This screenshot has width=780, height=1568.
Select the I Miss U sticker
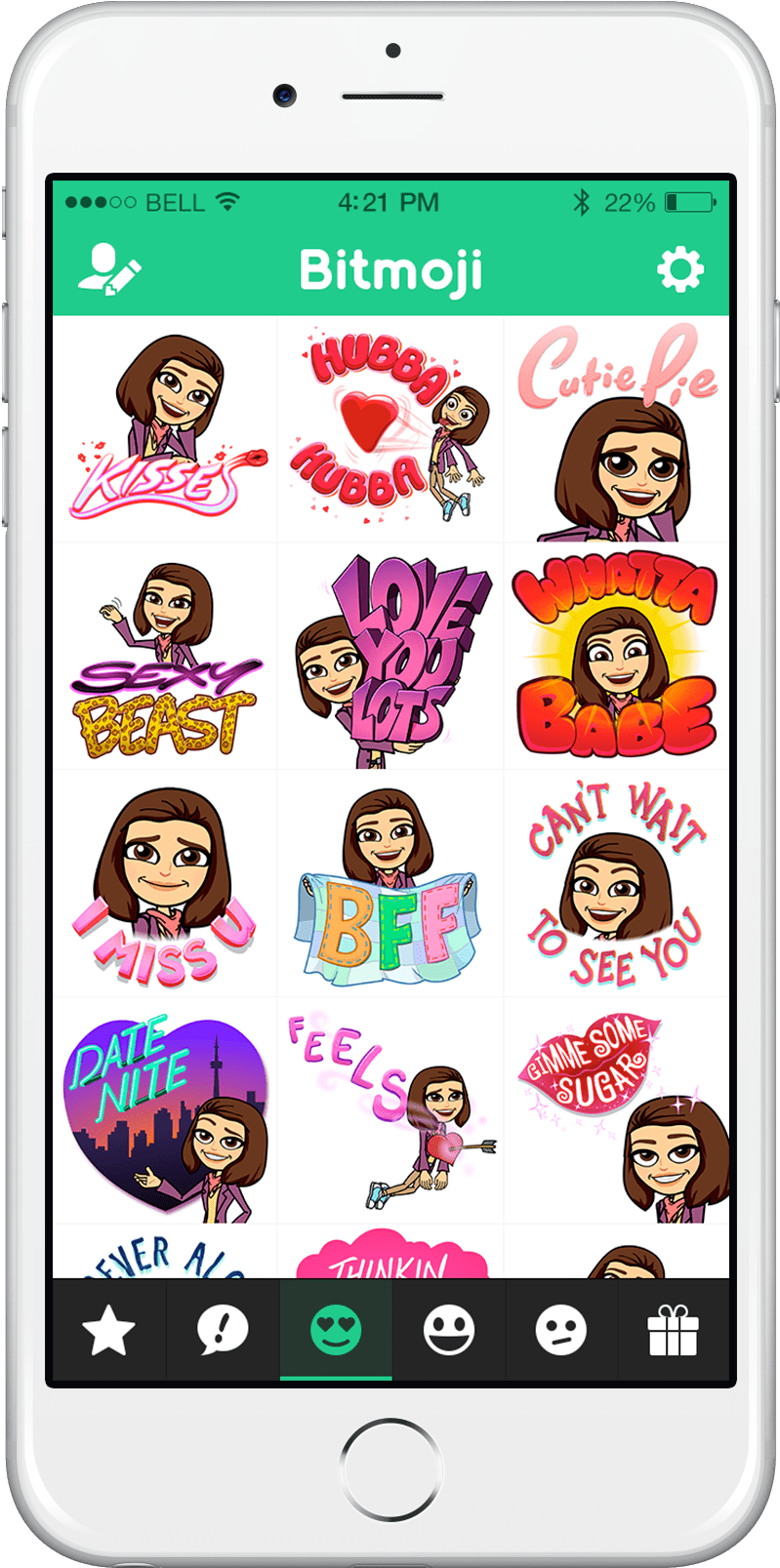(x=165, y=884)
